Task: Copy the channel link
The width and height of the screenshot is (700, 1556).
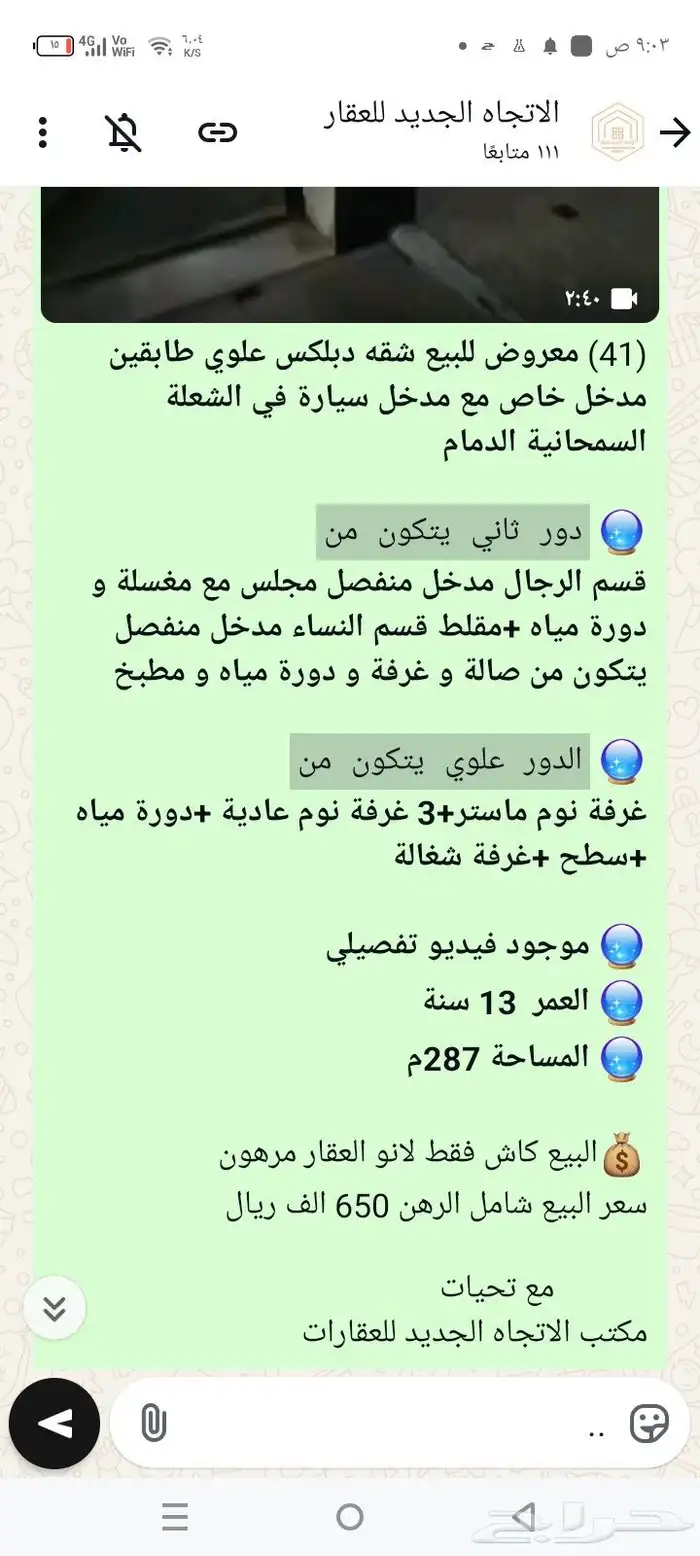Action: click(x=217, y=132)
